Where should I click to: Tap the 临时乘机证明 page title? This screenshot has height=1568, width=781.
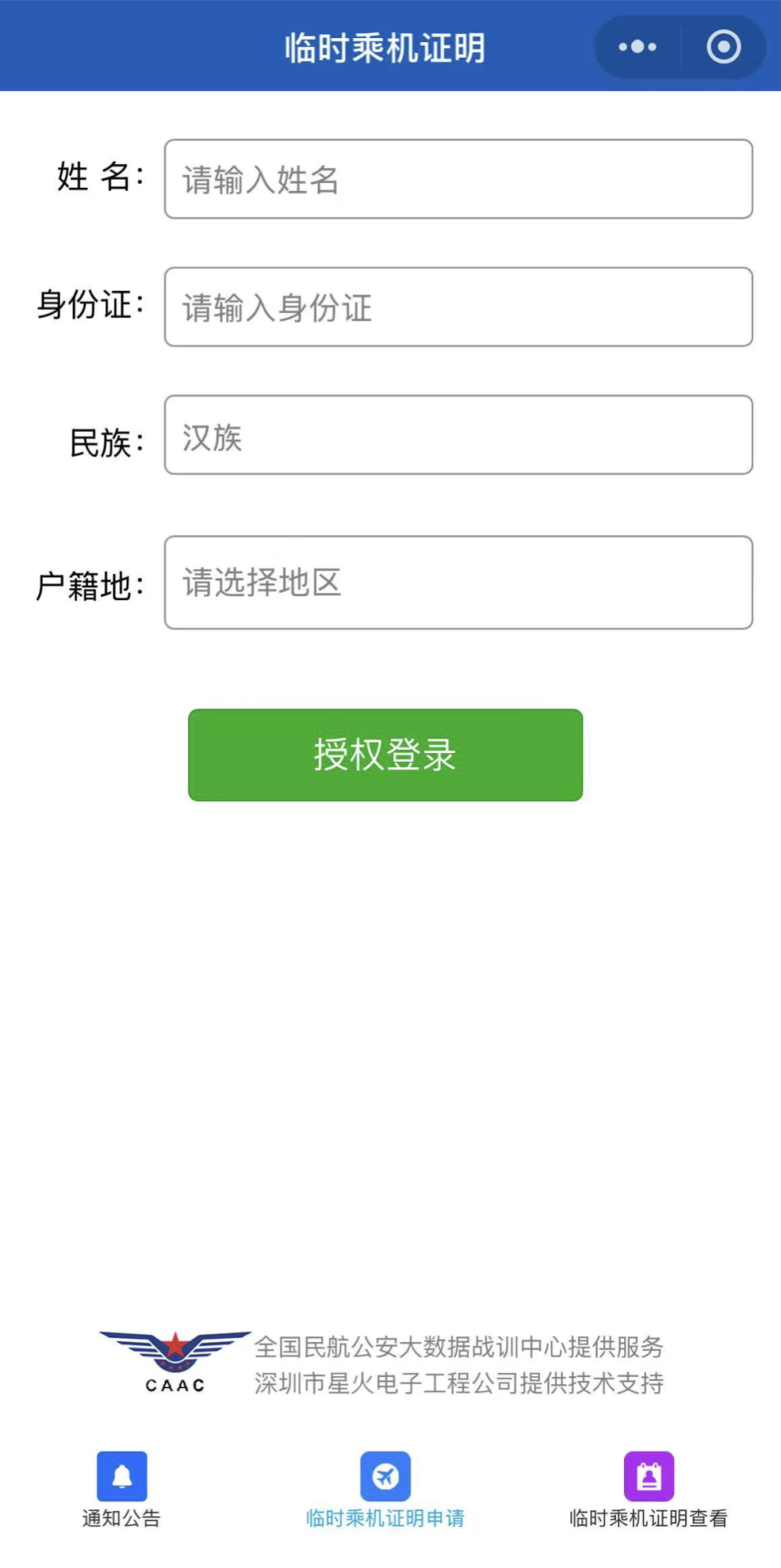click(x=385, y=46)
